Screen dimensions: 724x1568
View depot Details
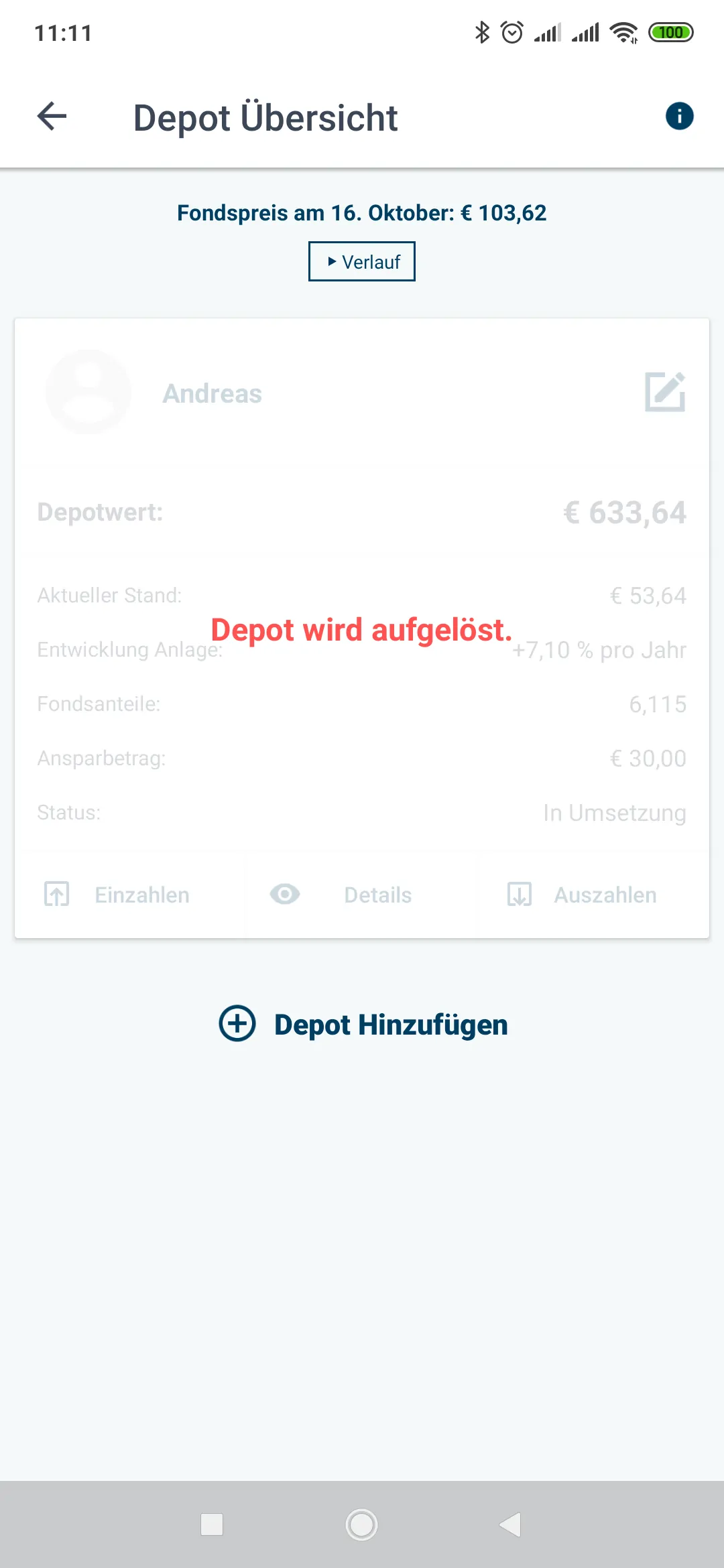click(362, 895)
